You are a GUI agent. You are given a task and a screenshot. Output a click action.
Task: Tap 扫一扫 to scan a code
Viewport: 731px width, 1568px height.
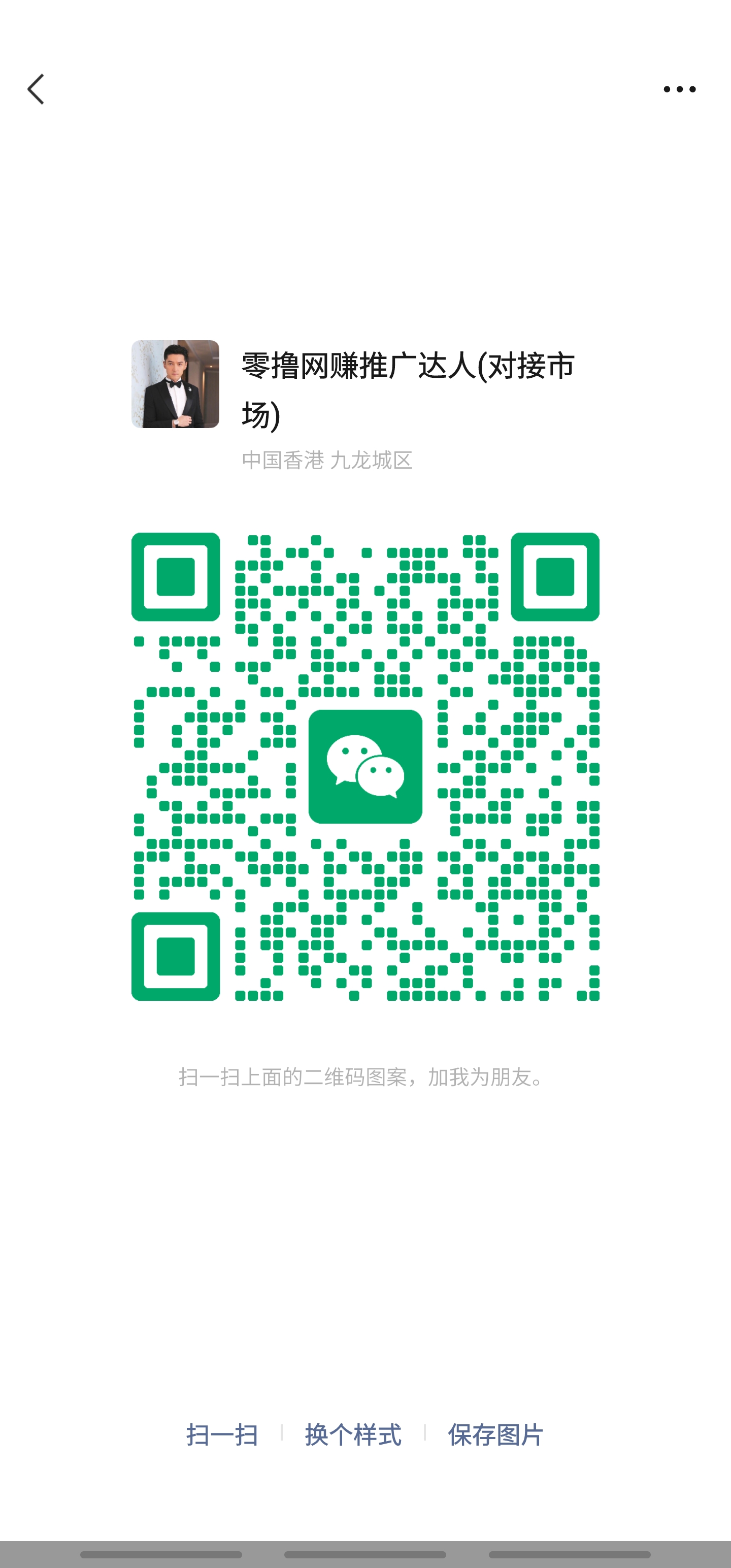coord(222,1434)
